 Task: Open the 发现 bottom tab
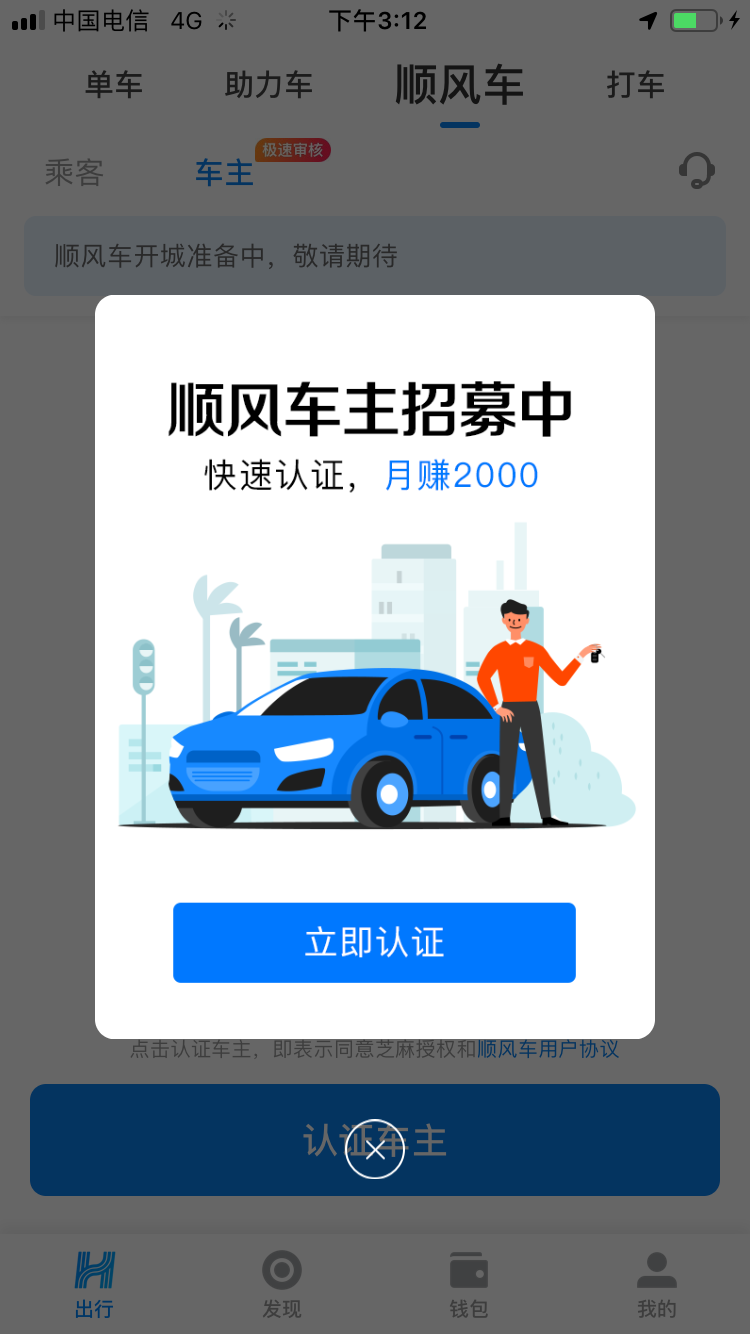[x=281, y=1285]
